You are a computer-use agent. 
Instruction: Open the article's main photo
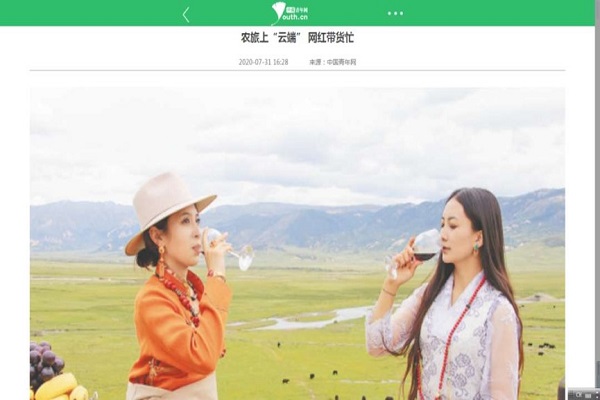click(297, 243)
